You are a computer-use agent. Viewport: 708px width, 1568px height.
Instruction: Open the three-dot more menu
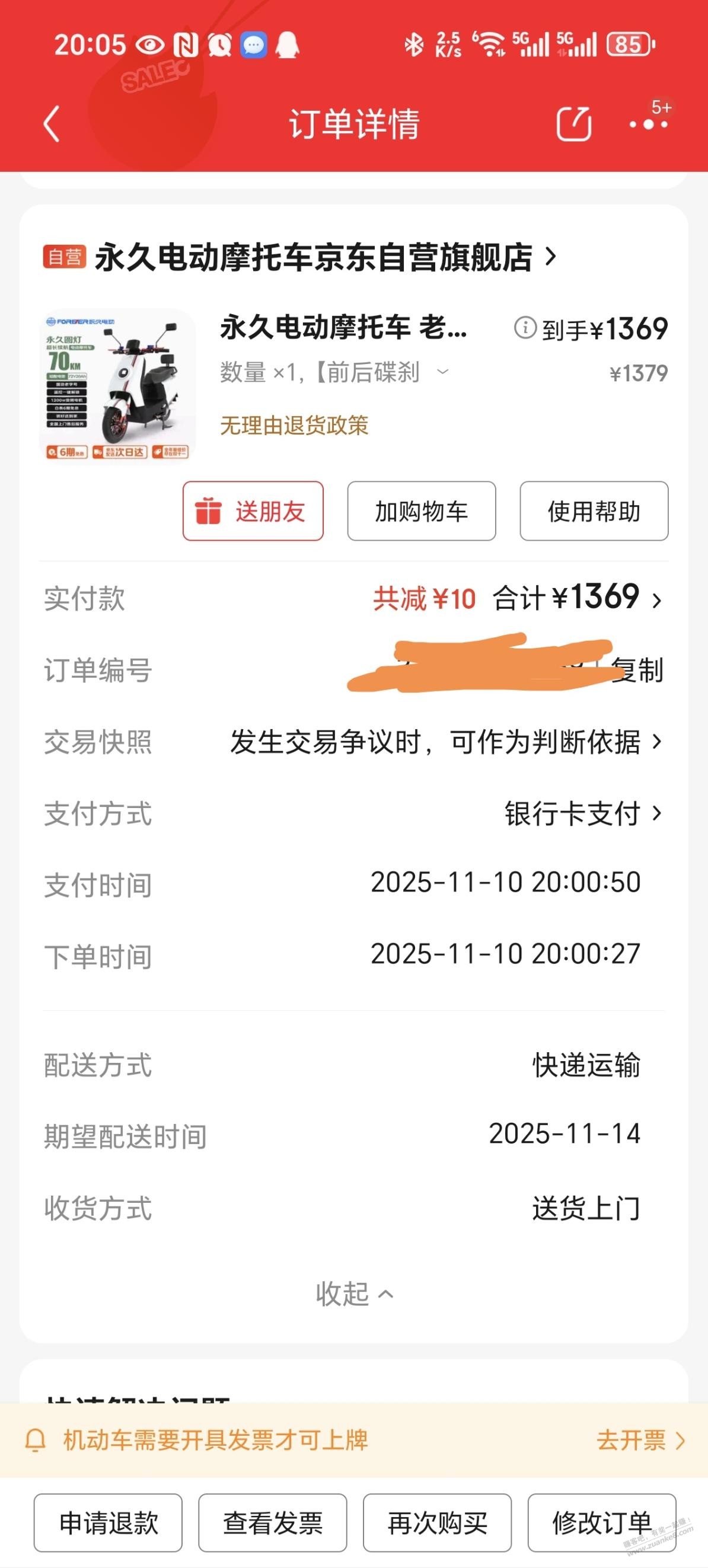649,123
